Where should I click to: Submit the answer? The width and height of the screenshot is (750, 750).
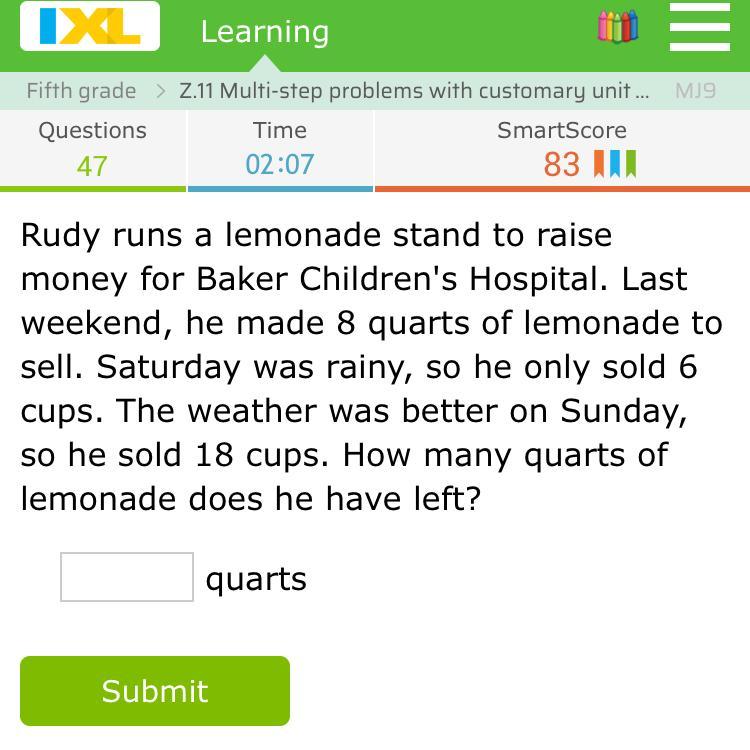point(155,690)
